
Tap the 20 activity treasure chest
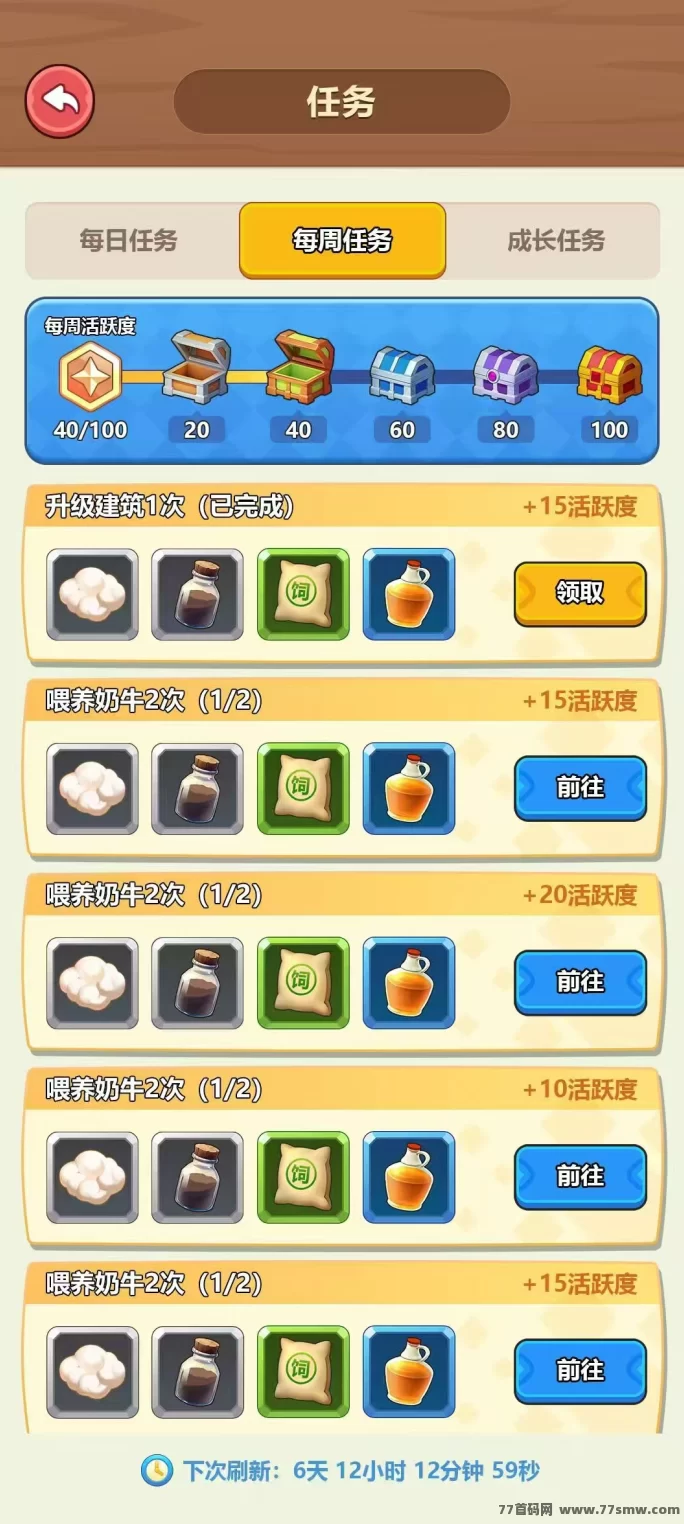tap(197, 370)
